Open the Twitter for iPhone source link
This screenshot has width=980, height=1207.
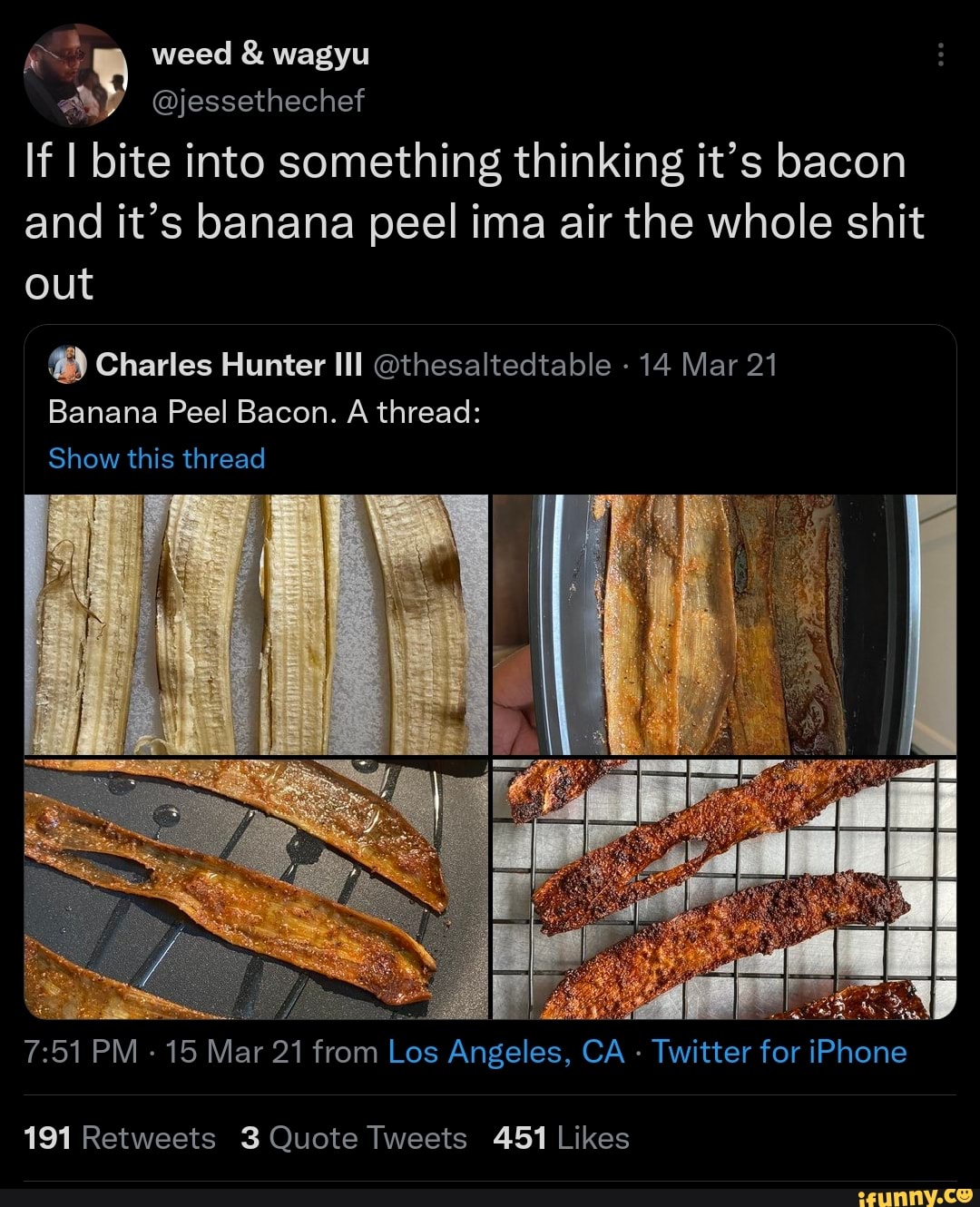click(778, 1052)
